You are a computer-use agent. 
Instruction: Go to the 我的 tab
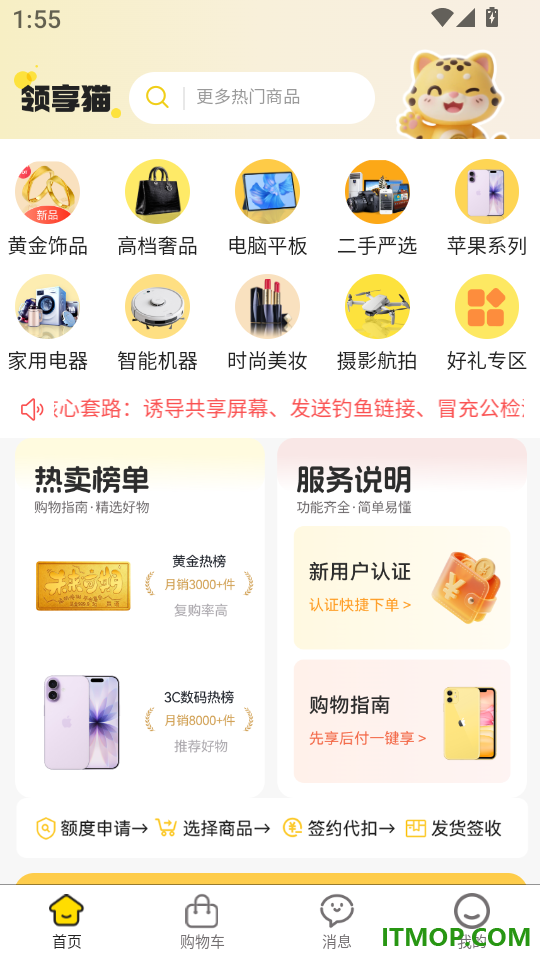click(471, 921)
